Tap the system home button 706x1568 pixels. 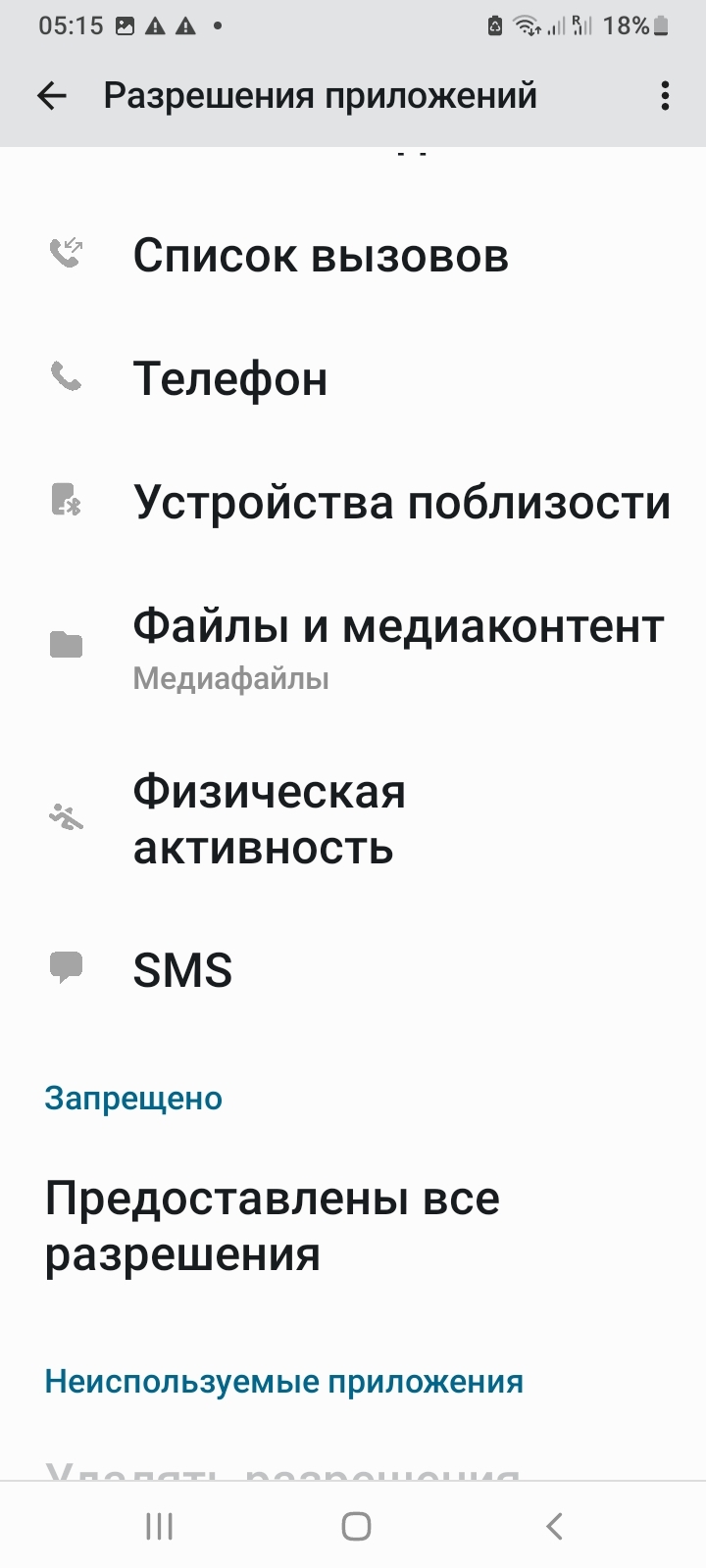[356, 1526]
